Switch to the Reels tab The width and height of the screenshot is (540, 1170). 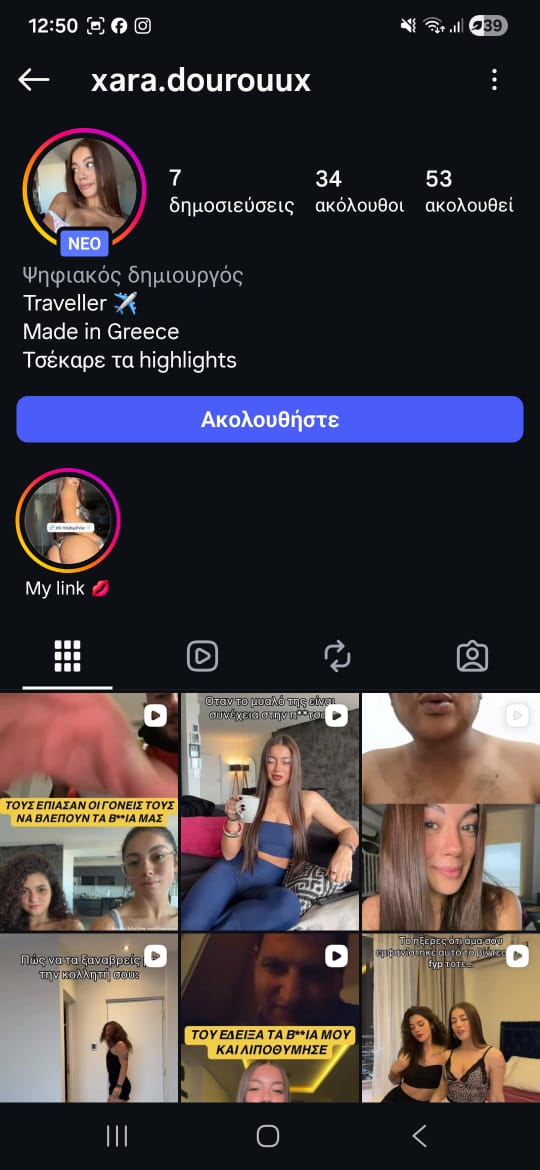pyautogui.click(x=202, y=657)
